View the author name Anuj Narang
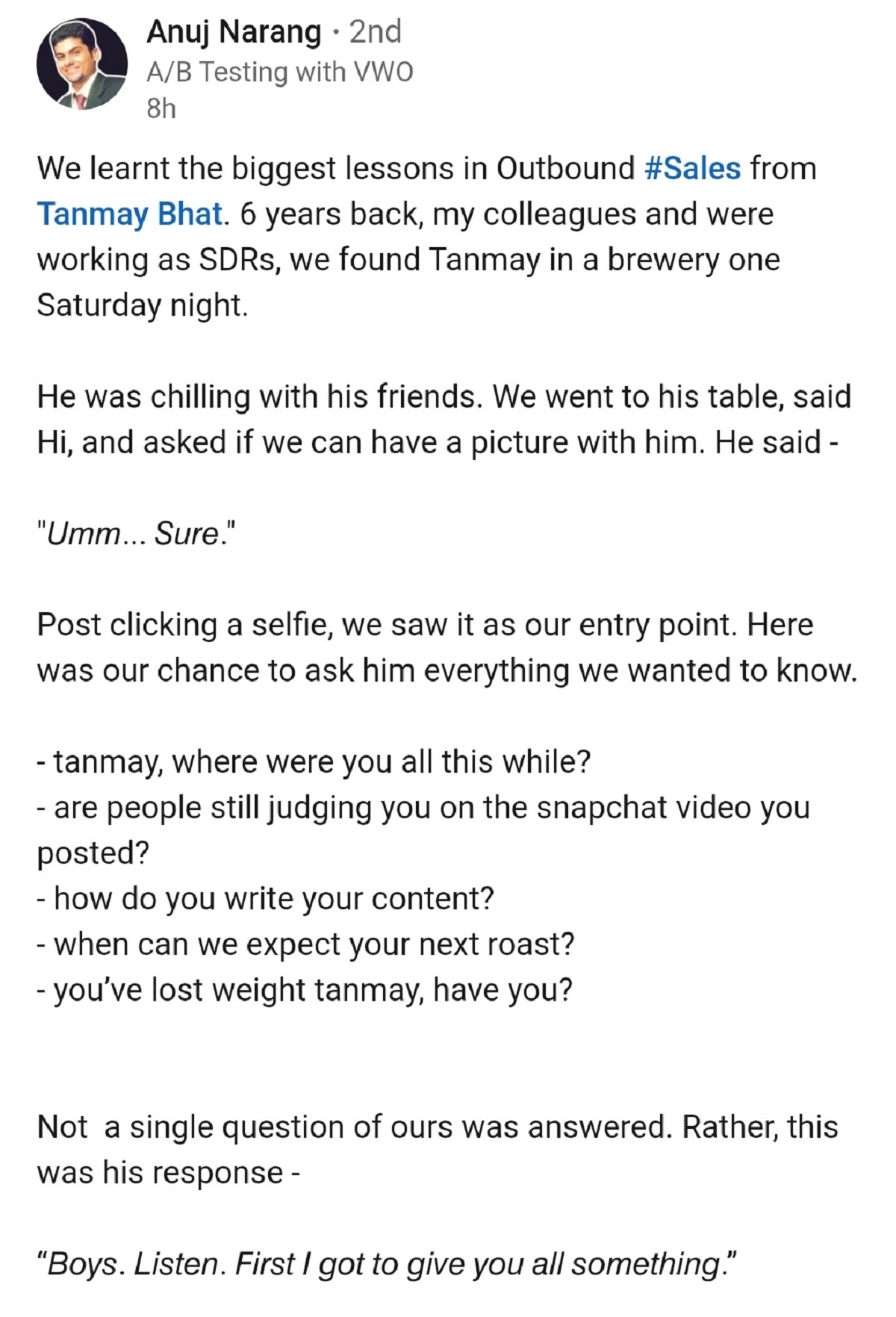The height and width of the screenshot is (1317, 896). coord(234,32)
